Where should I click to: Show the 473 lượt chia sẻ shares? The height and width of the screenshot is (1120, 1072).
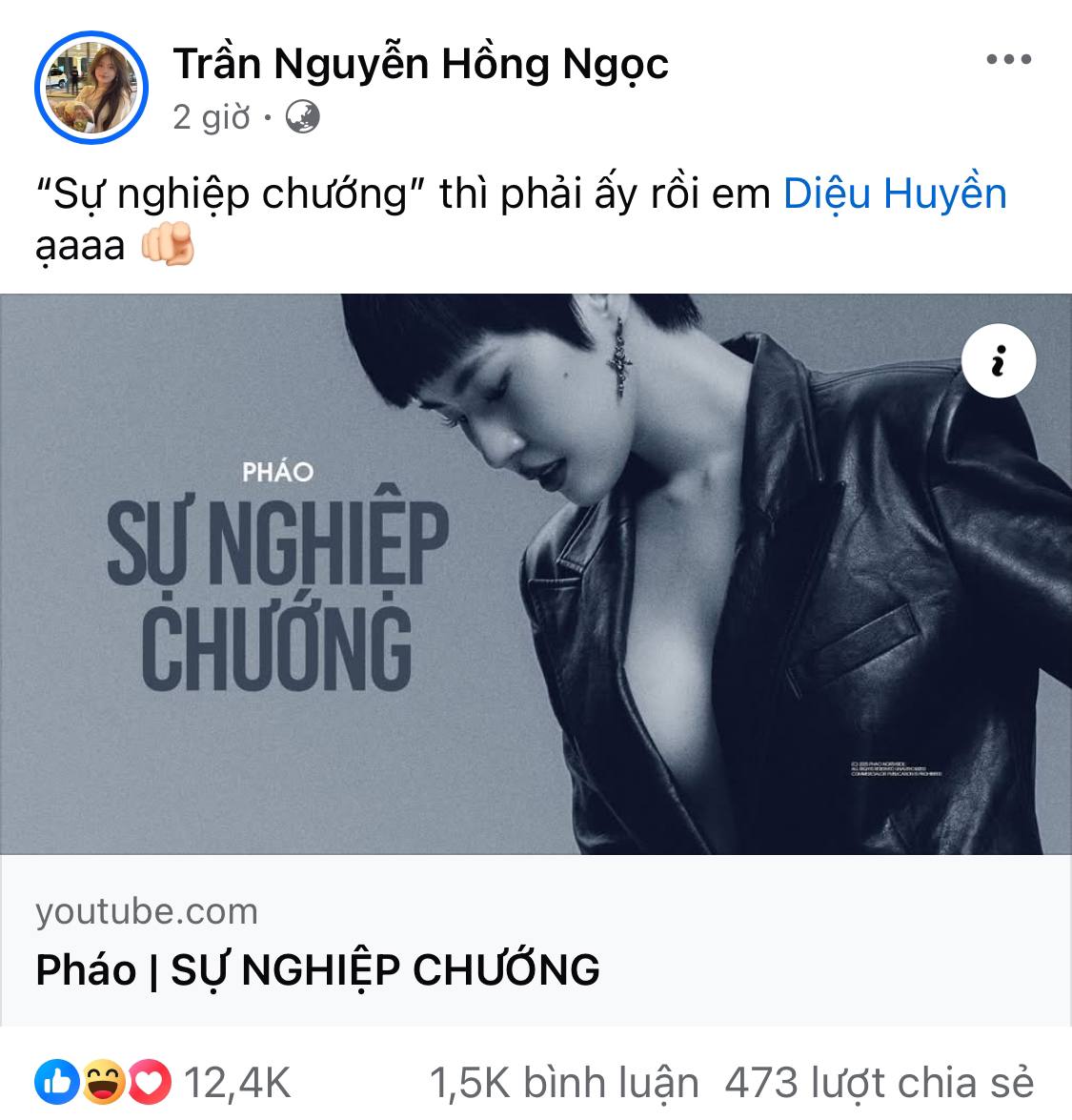click(879, 1083)
